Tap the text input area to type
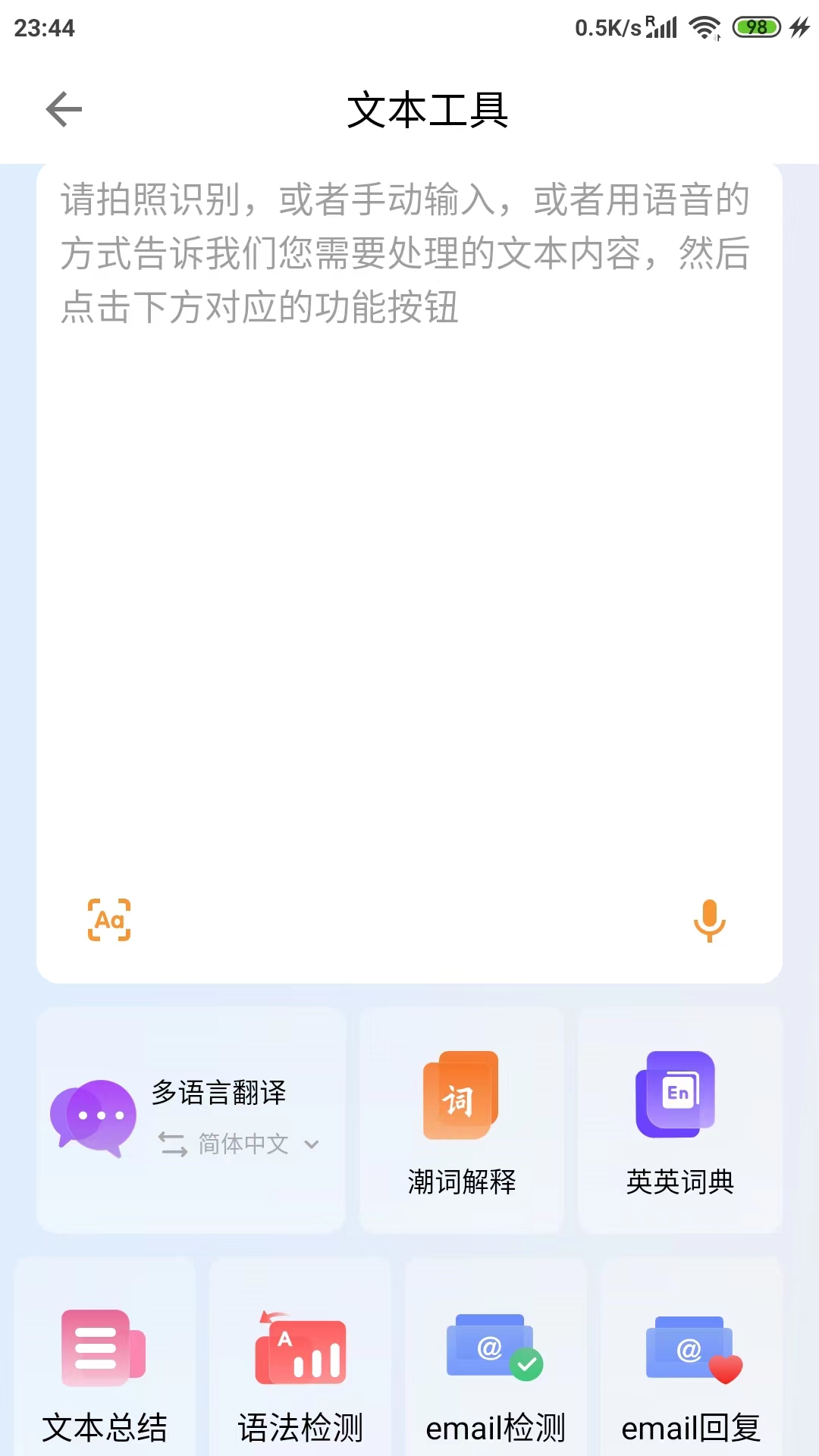Viewport: 819px width, 1456px height. (409, 531)
